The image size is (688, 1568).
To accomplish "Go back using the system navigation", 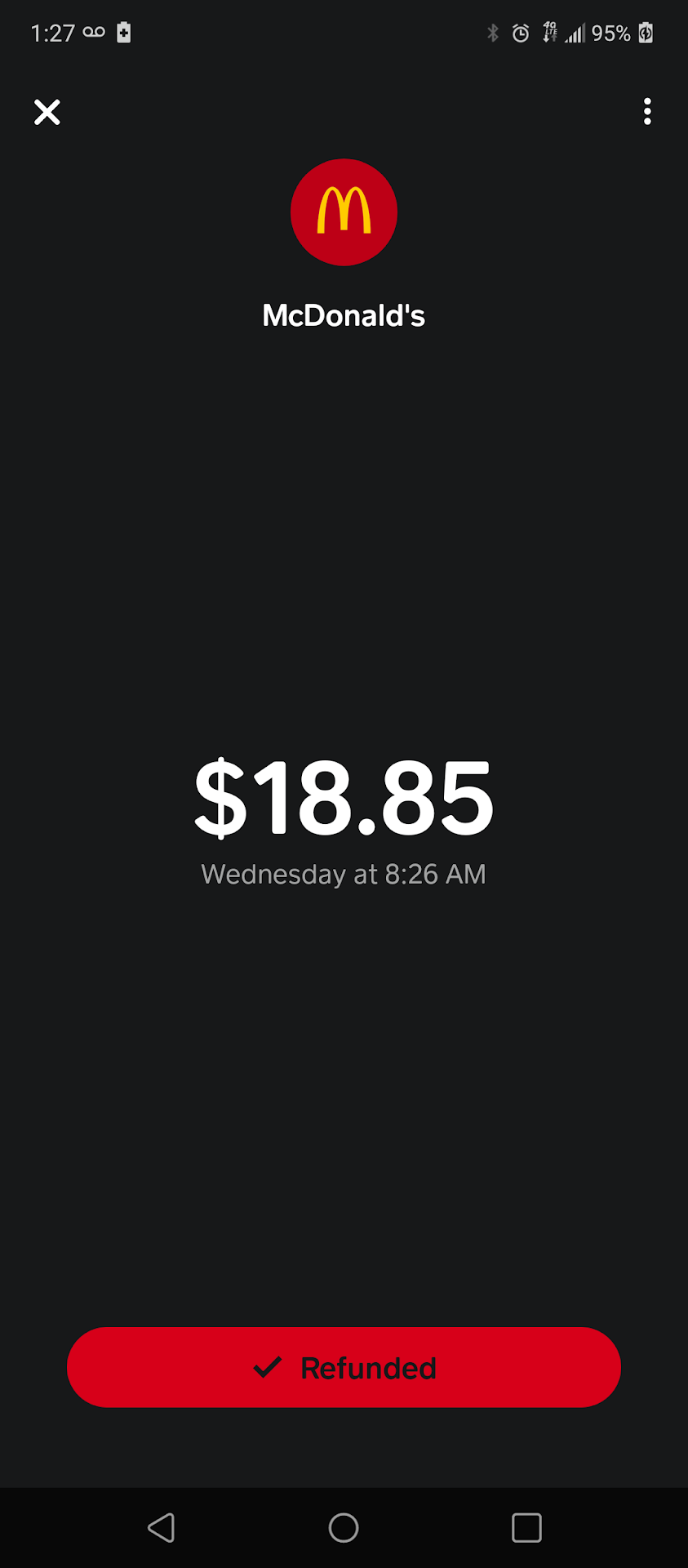I will 161,1527.
